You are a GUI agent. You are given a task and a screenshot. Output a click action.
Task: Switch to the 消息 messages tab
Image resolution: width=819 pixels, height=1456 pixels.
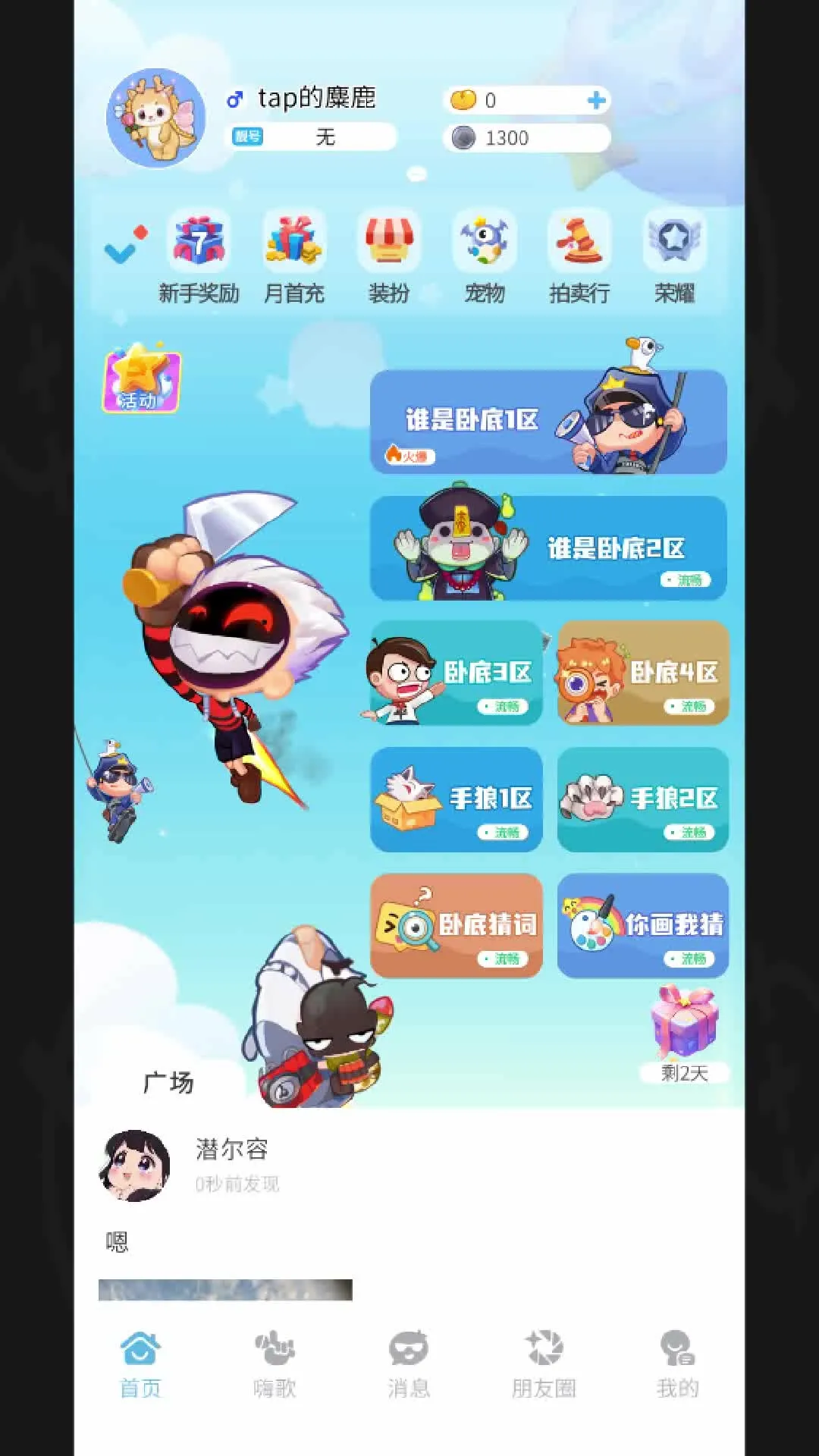pyautogui.click(x=409, y=1363)
